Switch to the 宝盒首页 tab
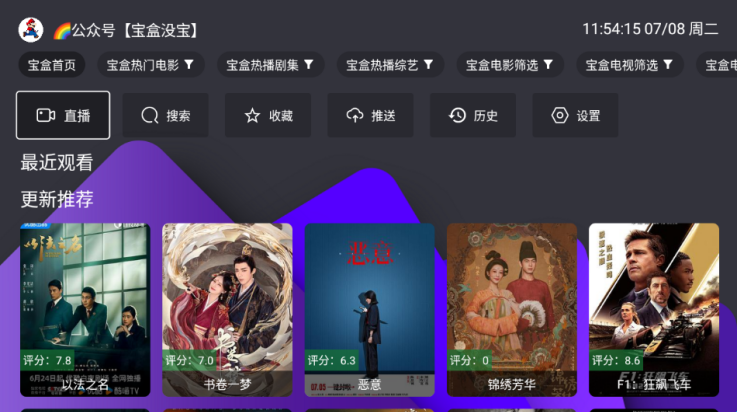 52,65
